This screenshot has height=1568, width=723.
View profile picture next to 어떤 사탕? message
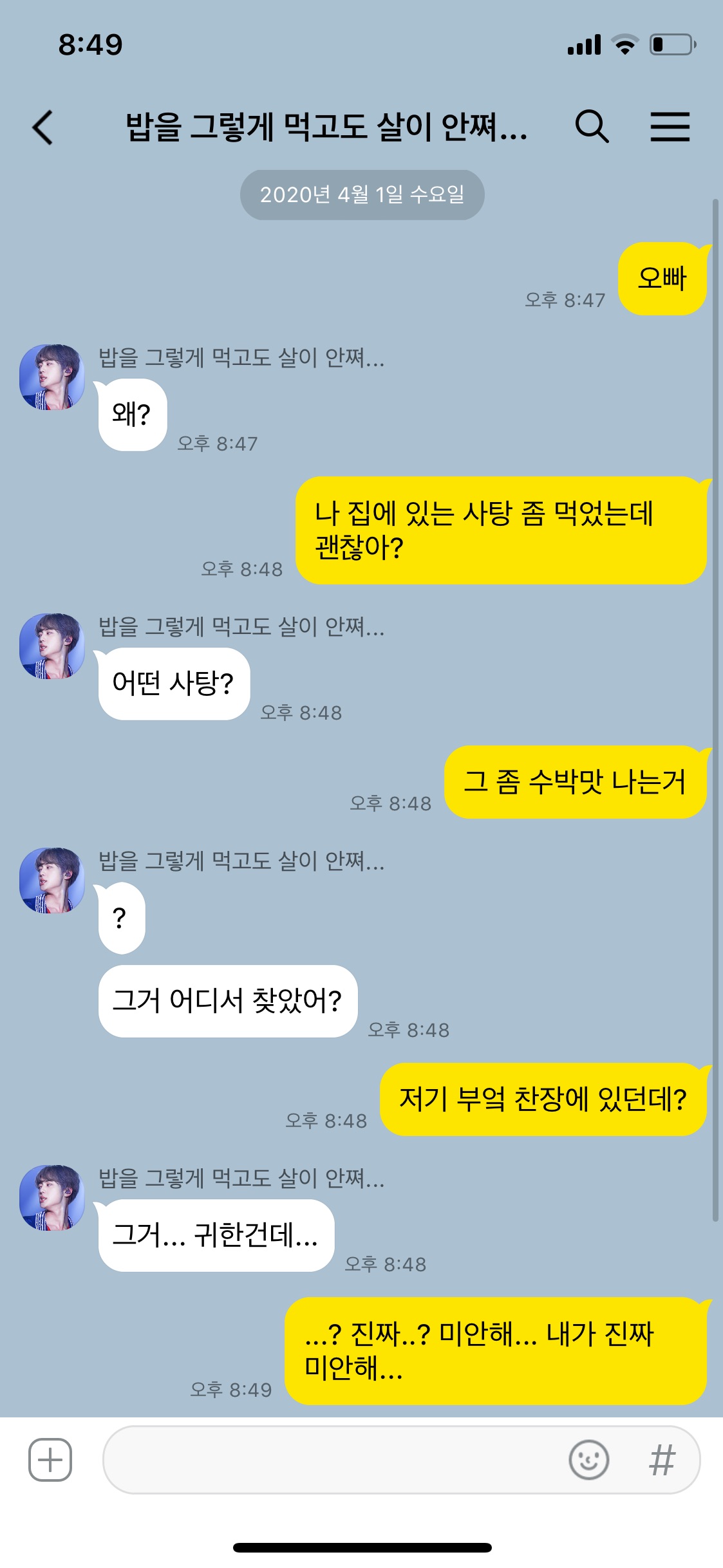pos(52,646)
